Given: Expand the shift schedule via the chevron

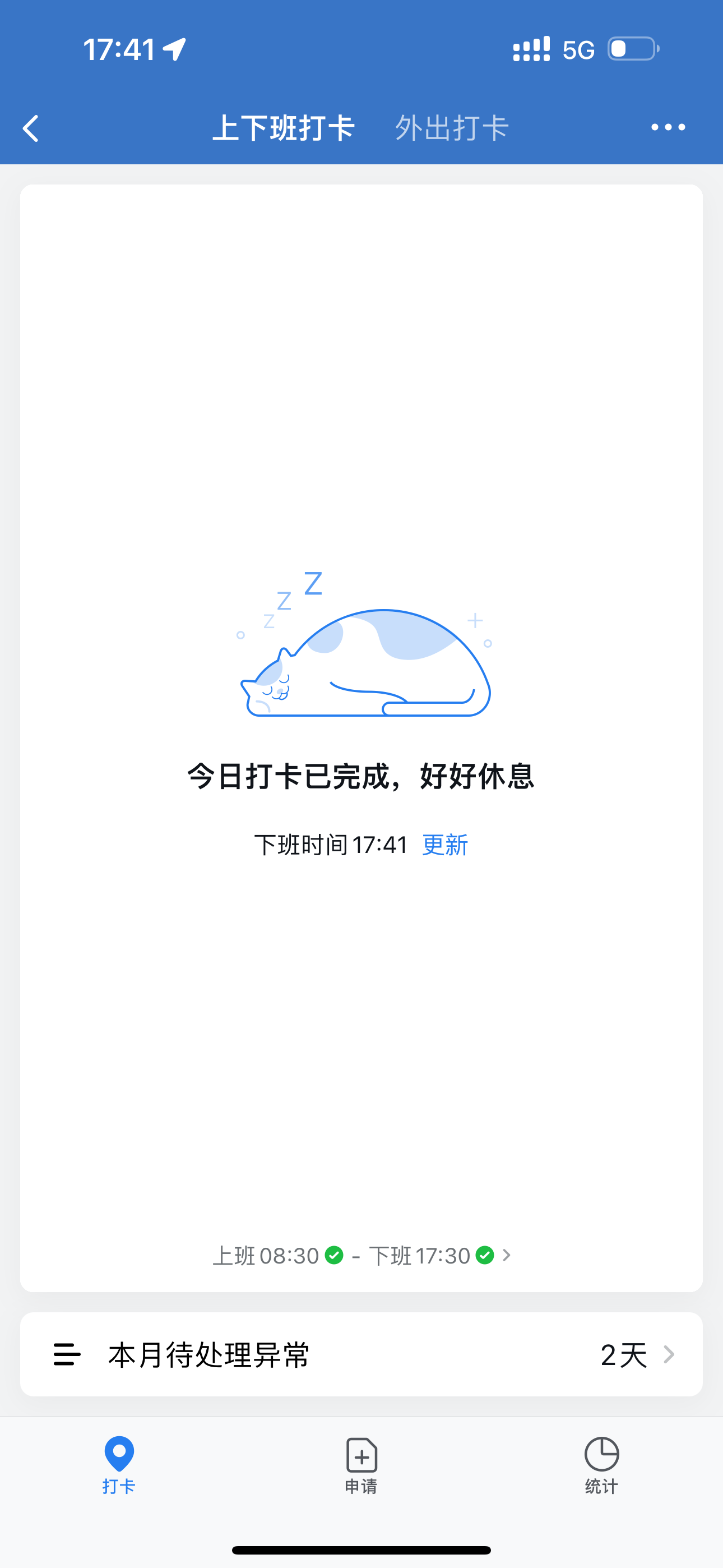Looking at the screenshot, I should [x=507, y=1255].
